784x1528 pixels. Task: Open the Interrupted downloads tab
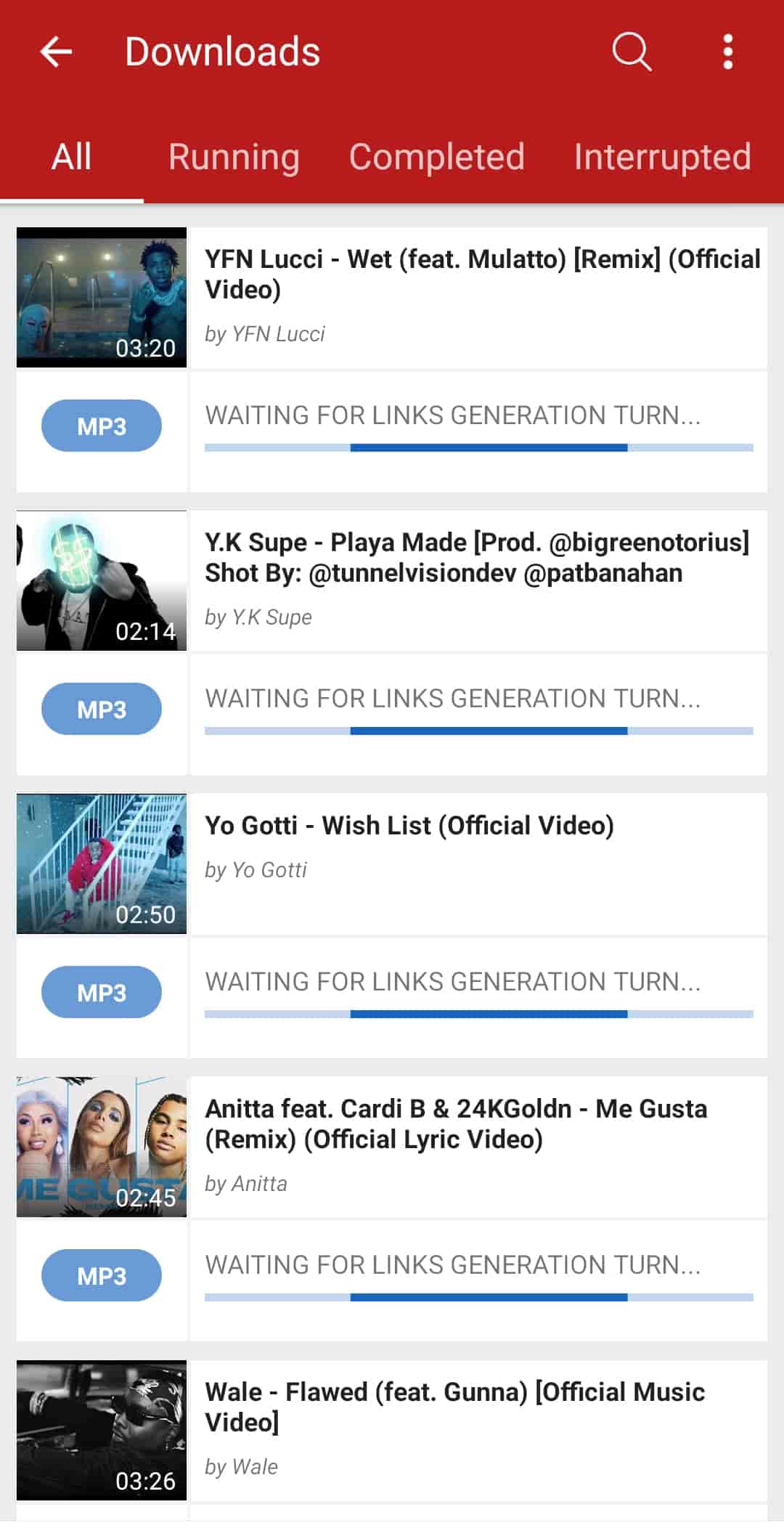pyautogui.click(x=661, y=157)
